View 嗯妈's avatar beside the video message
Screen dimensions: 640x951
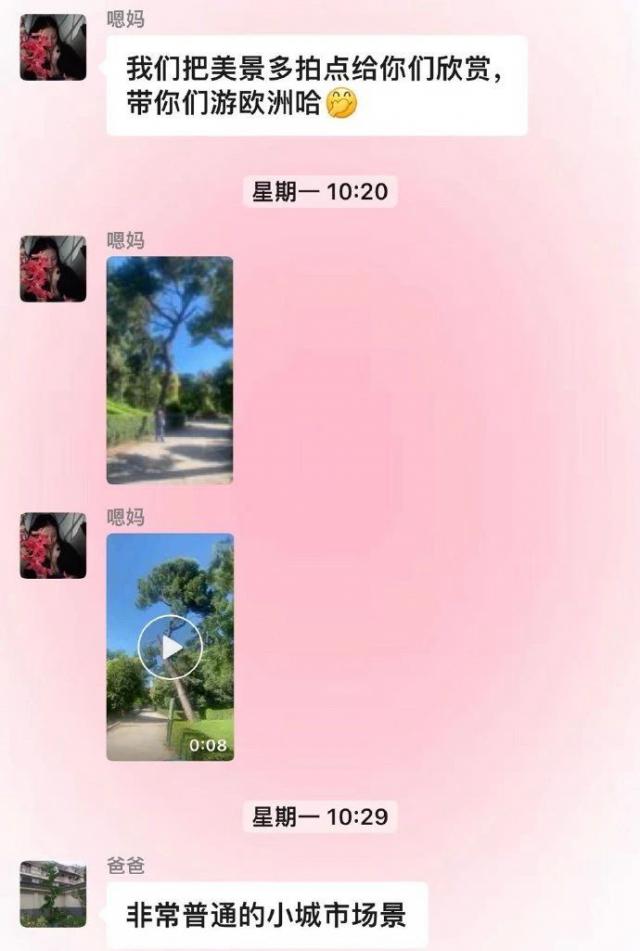click(x=52, y=545)
